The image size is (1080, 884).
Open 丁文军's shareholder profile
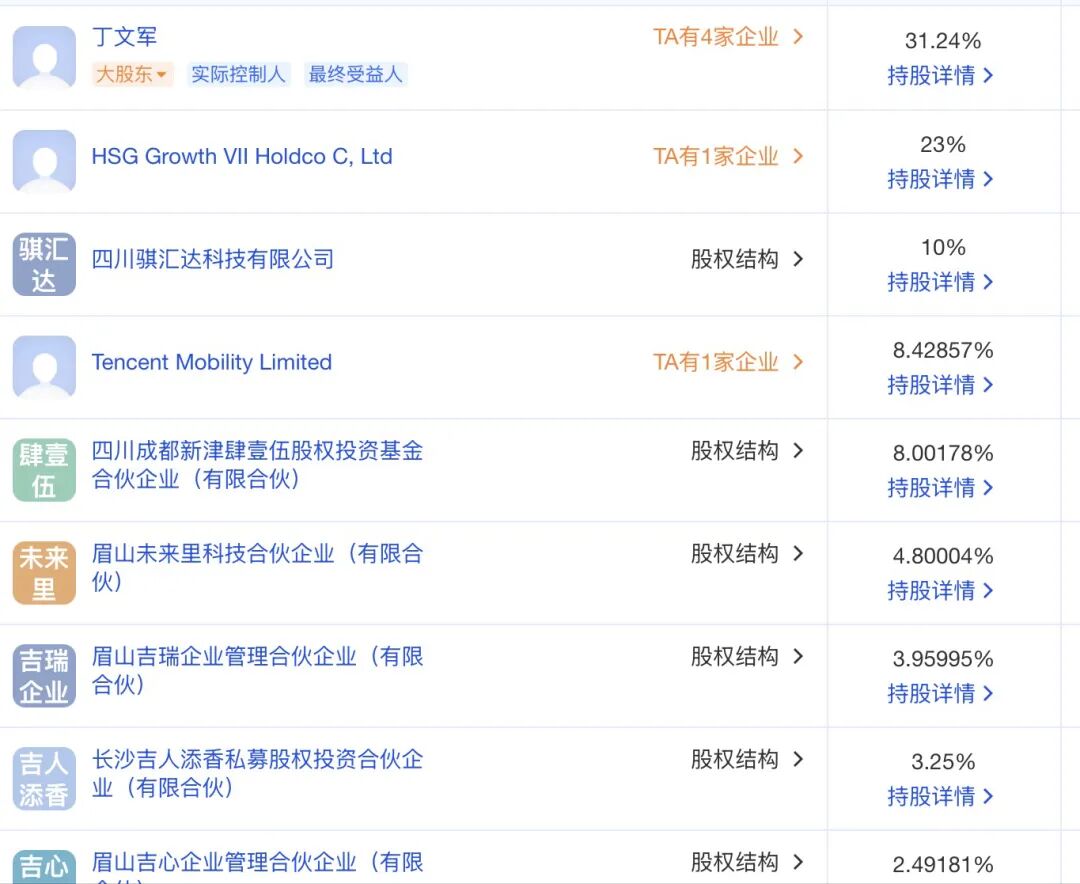click(124, 37)
